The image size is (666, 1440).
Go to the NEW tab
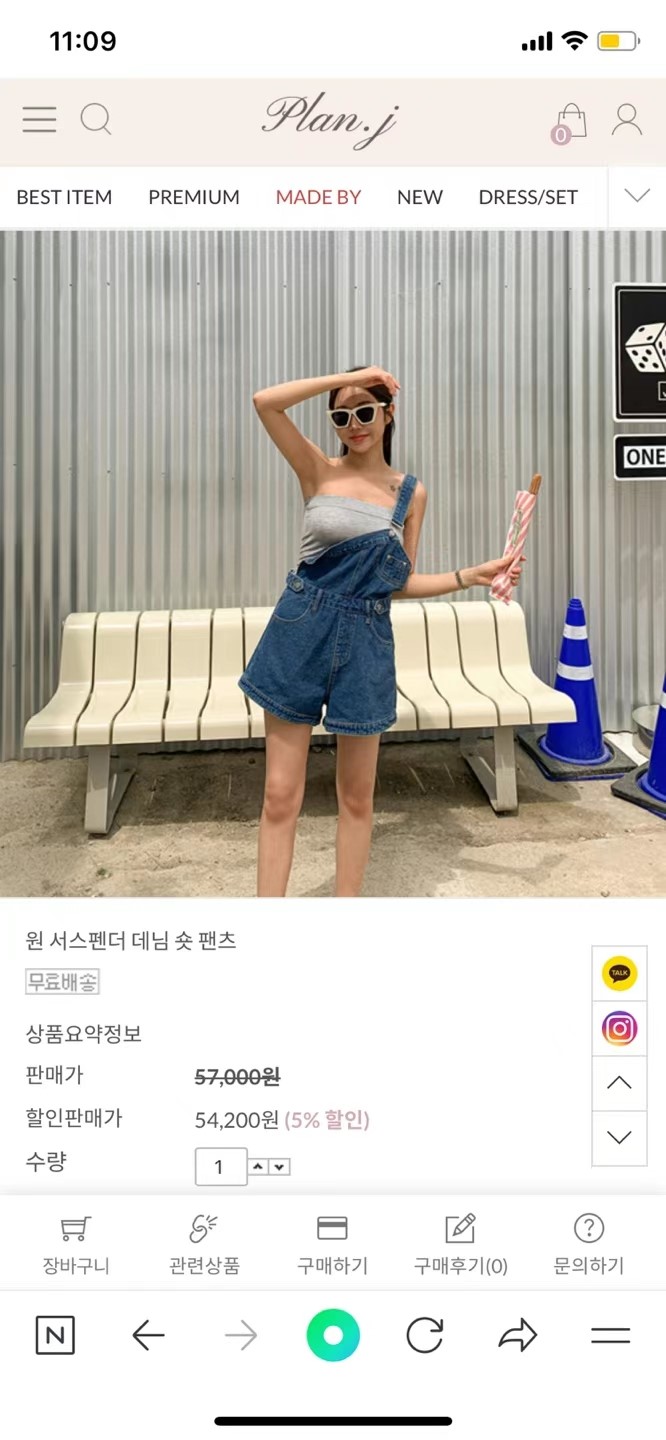[420, 197]
